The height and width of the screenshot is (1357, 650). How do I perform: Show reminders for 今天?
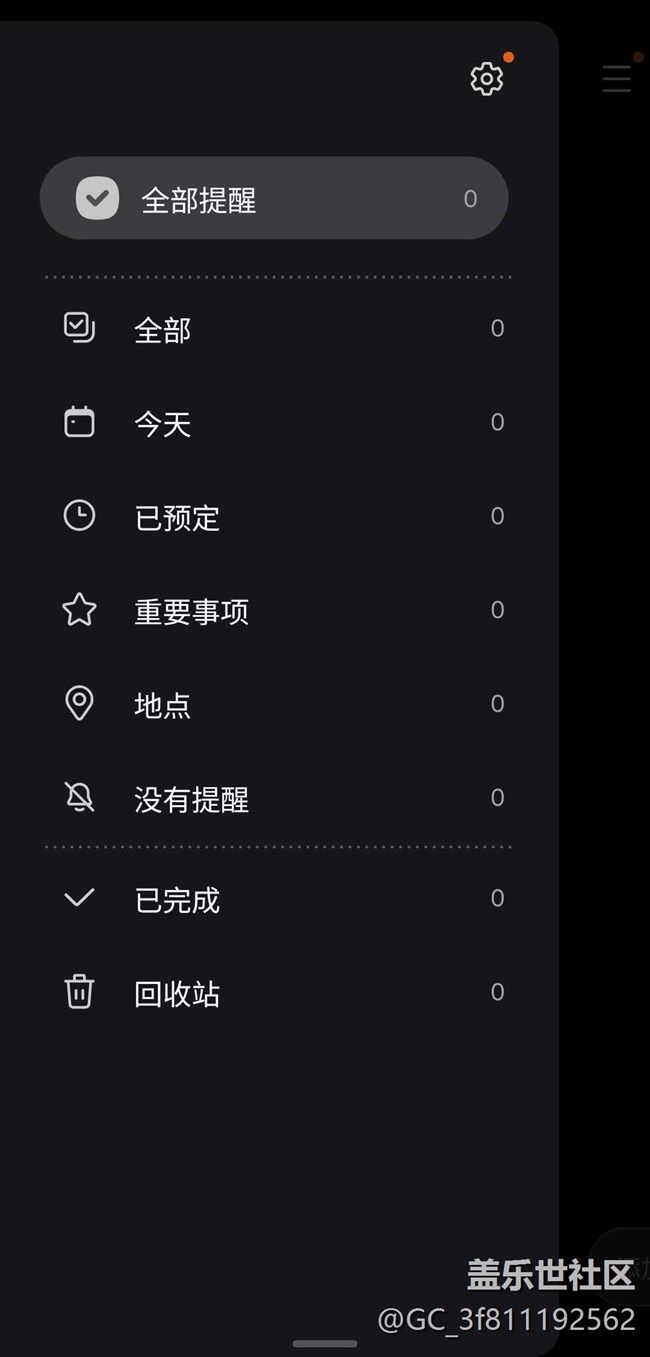tap(278, 423)
